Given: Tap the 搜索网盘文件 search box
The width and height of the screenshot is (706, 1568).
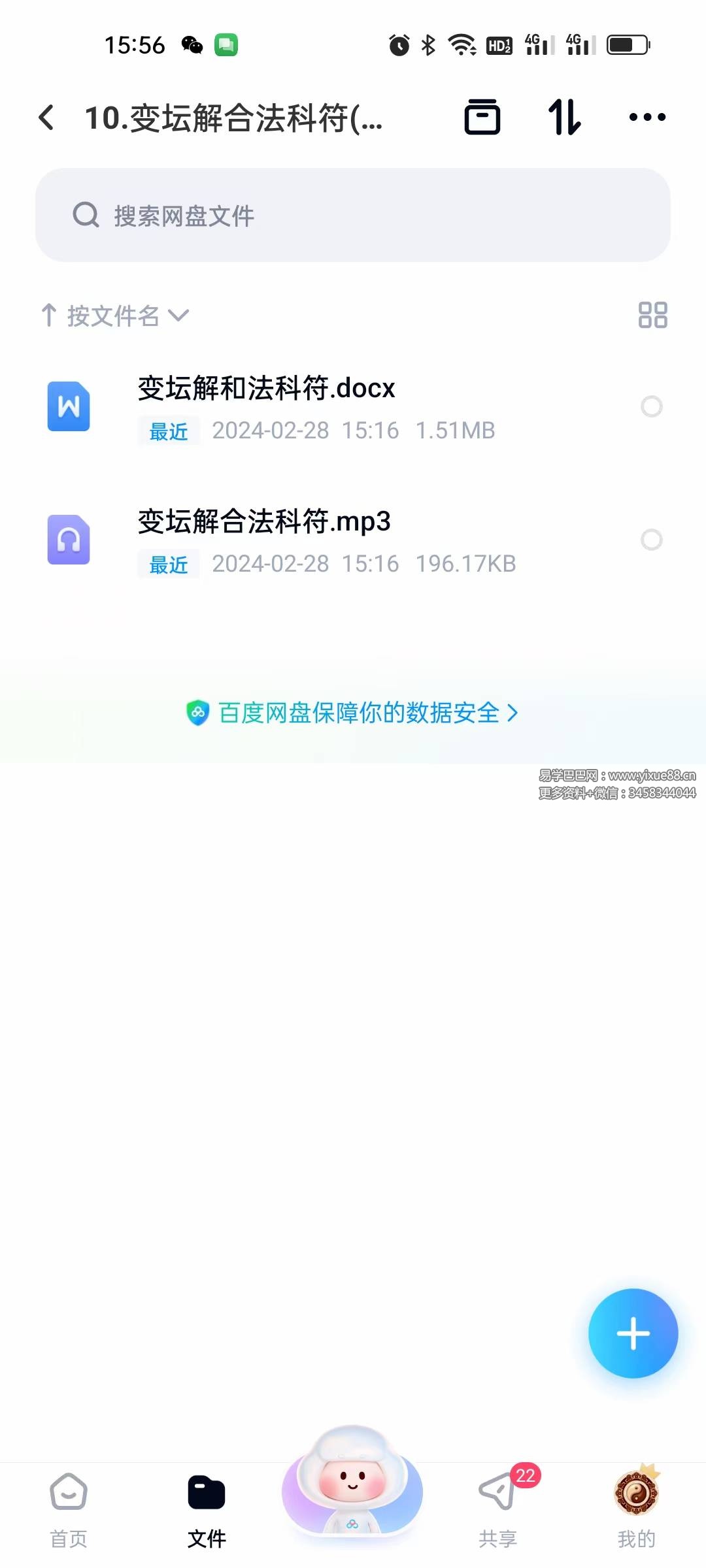Looking at the screenshot, I should (353, 215).
